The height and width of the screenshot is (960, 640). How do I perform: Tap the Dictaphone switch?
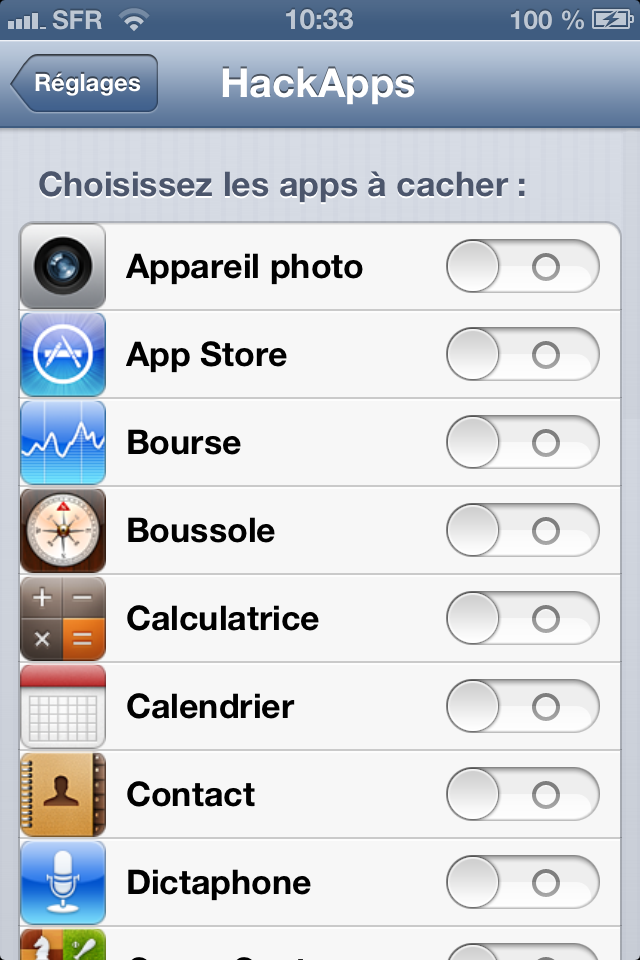(522, 883)
